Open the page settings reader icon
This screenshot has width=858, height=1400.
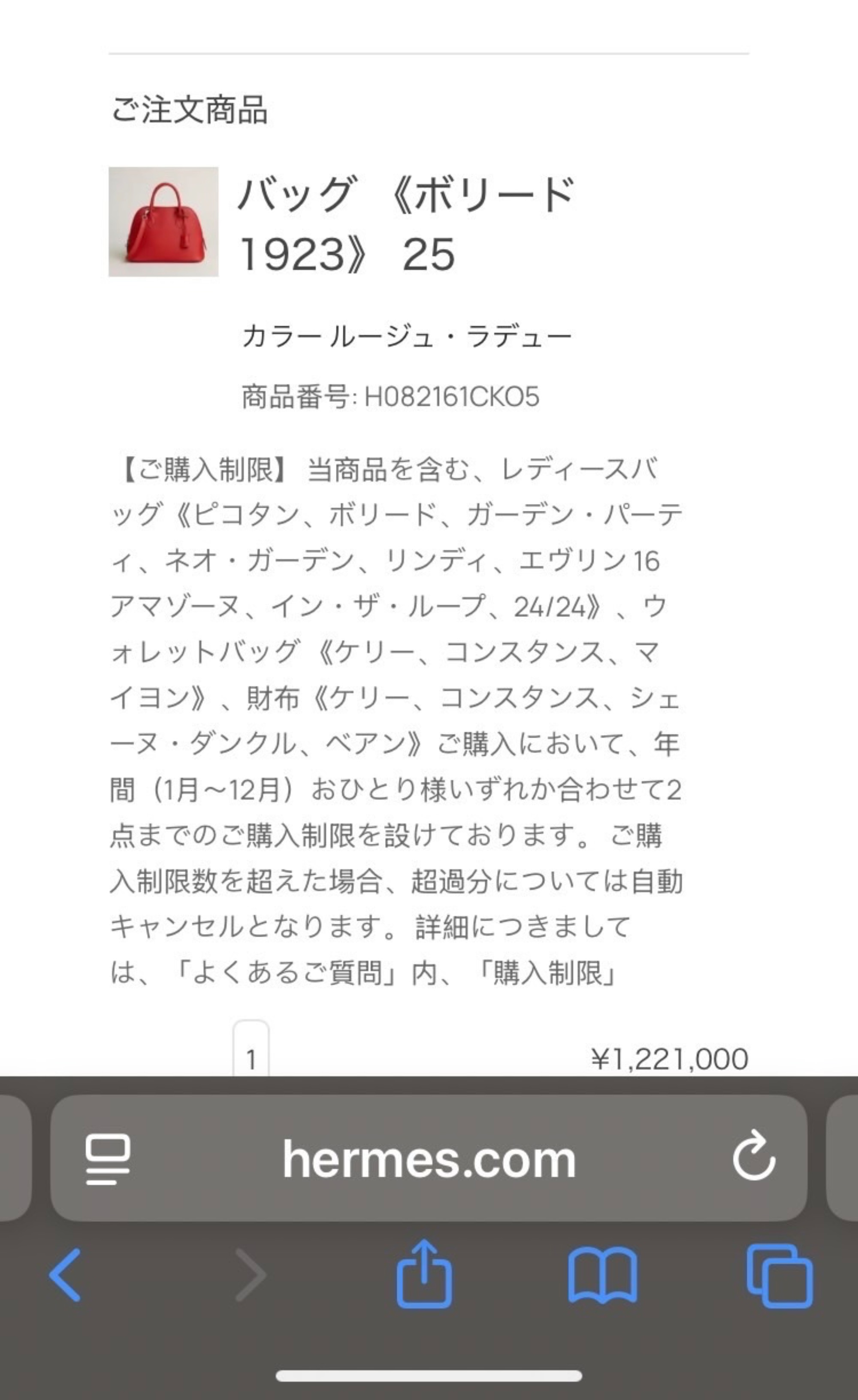pos(107,1159)
